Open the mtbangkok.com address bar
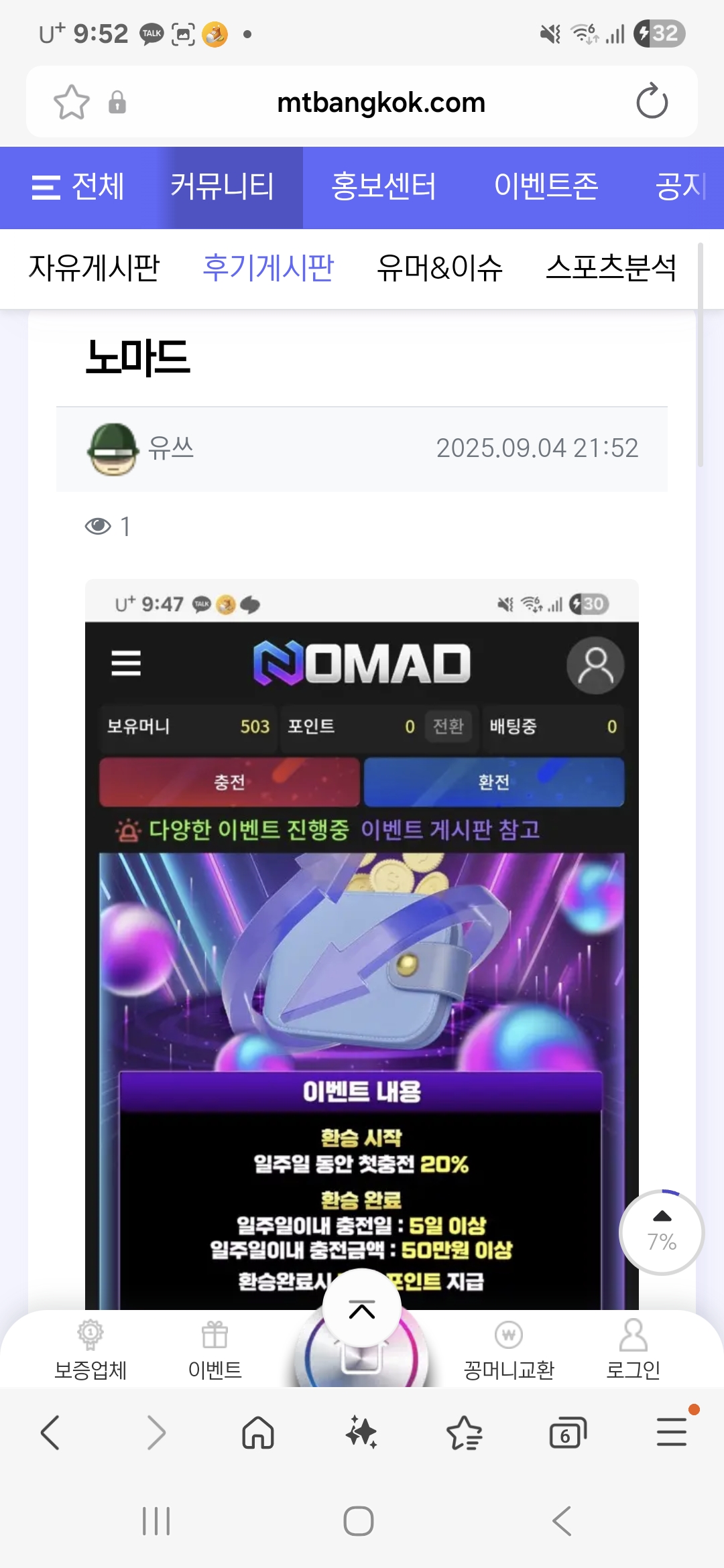724x1568 pixels. [381, 103]
